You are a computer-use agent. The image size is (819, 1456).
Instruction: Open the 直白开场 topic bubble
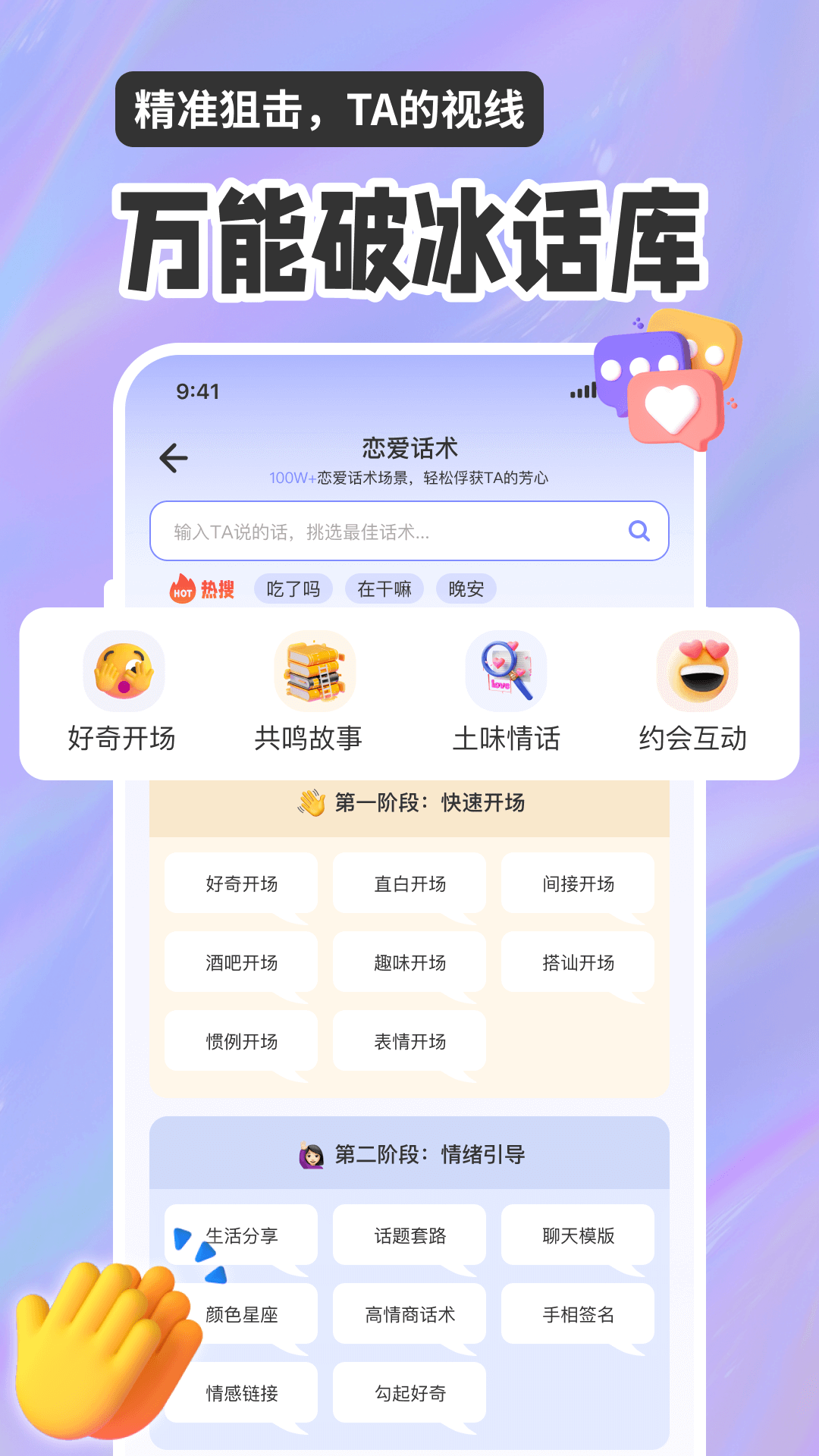pyautogui.click(x=409, y=883)
